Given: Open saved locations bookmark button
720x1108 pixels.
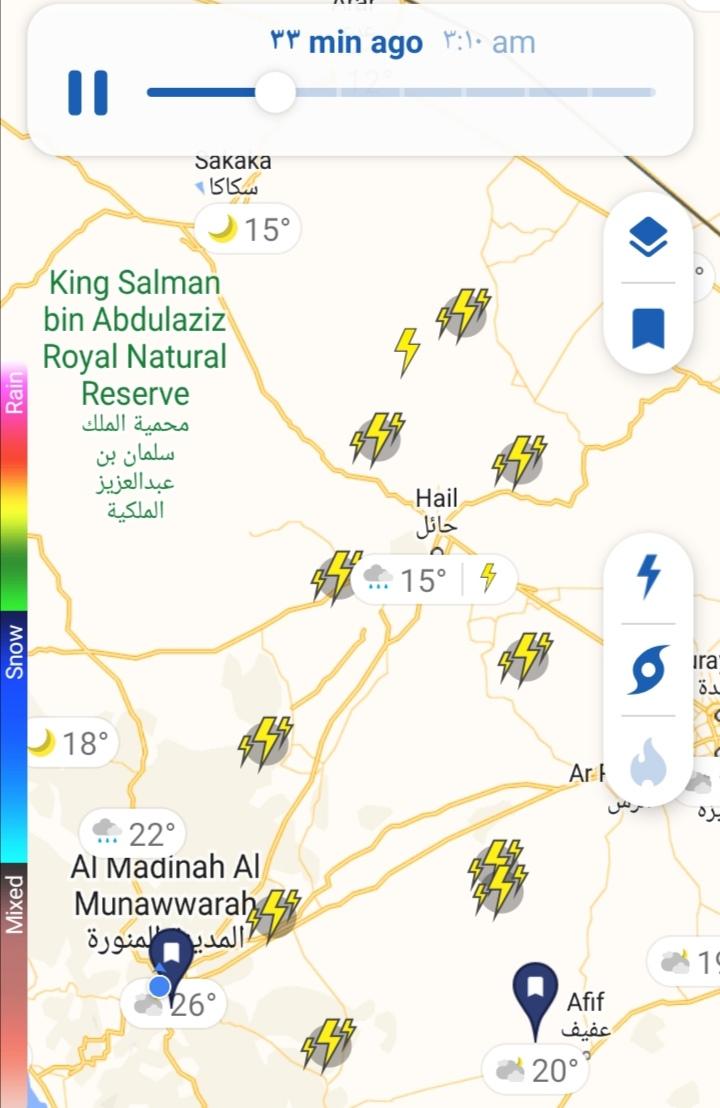Looking at the screenshot, I should click(x=648, y=328).
